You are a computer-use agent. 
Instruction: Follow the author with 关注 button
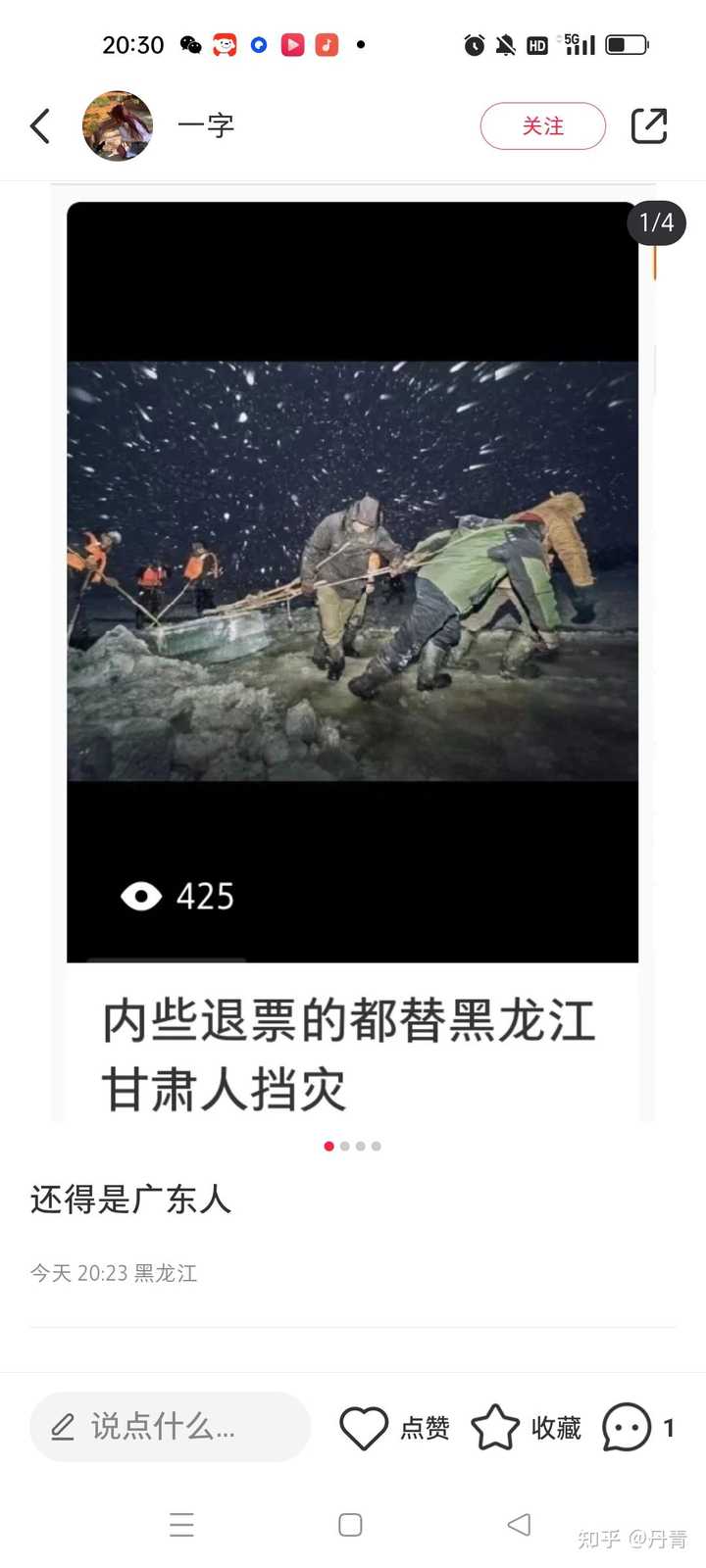click(543, 125)
